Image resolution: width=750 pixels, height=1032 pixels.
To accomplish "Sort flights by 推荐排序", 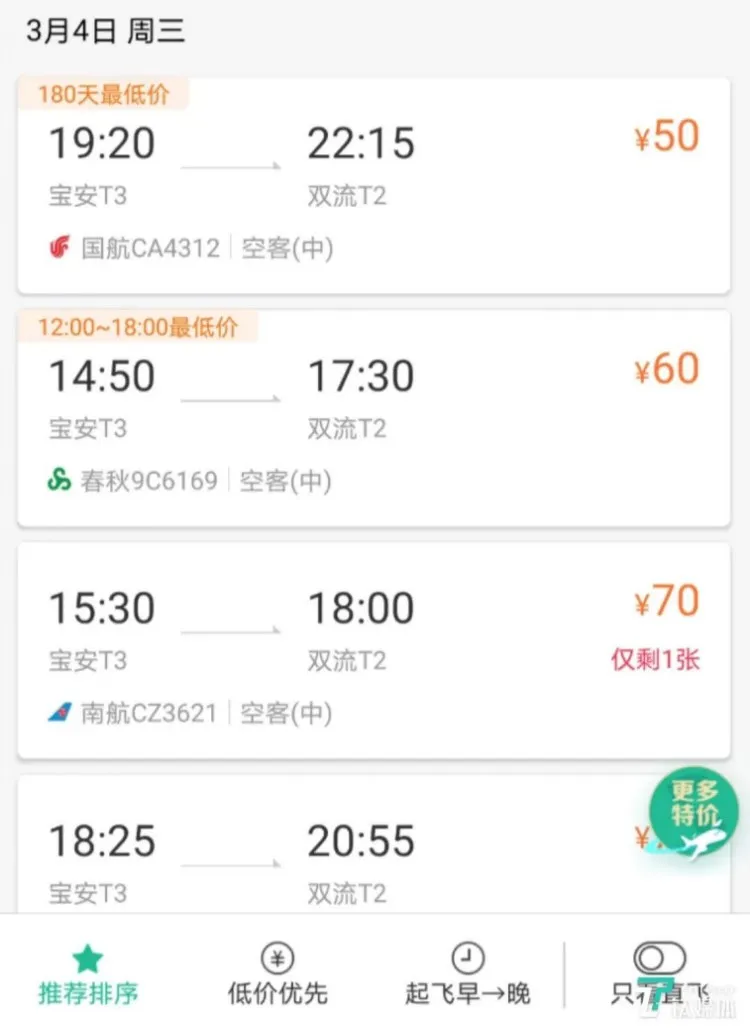I will (x=88, y=975).
